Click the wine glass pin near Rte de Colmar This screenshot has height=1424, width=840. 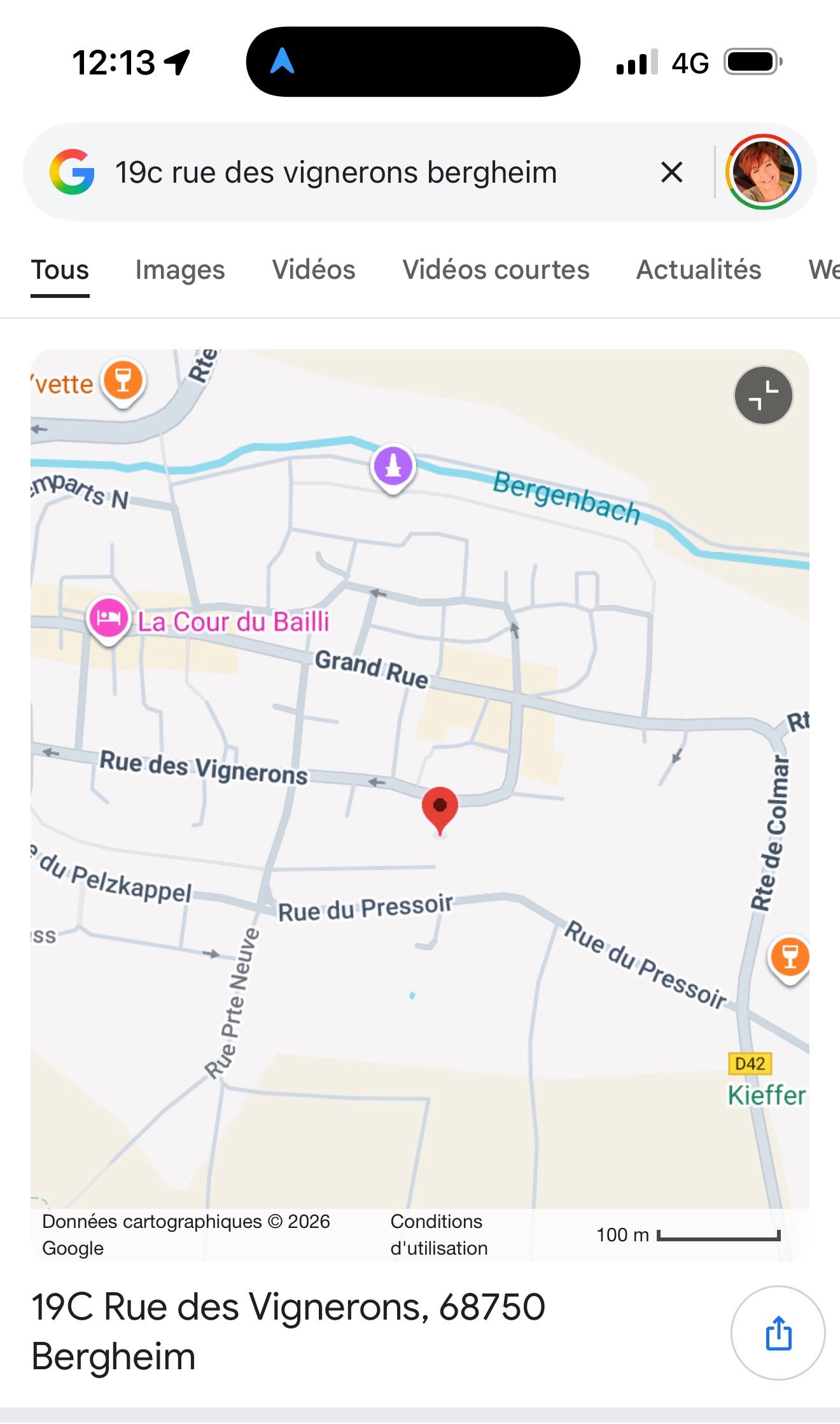pyautogui.click(x=789, y=957)
